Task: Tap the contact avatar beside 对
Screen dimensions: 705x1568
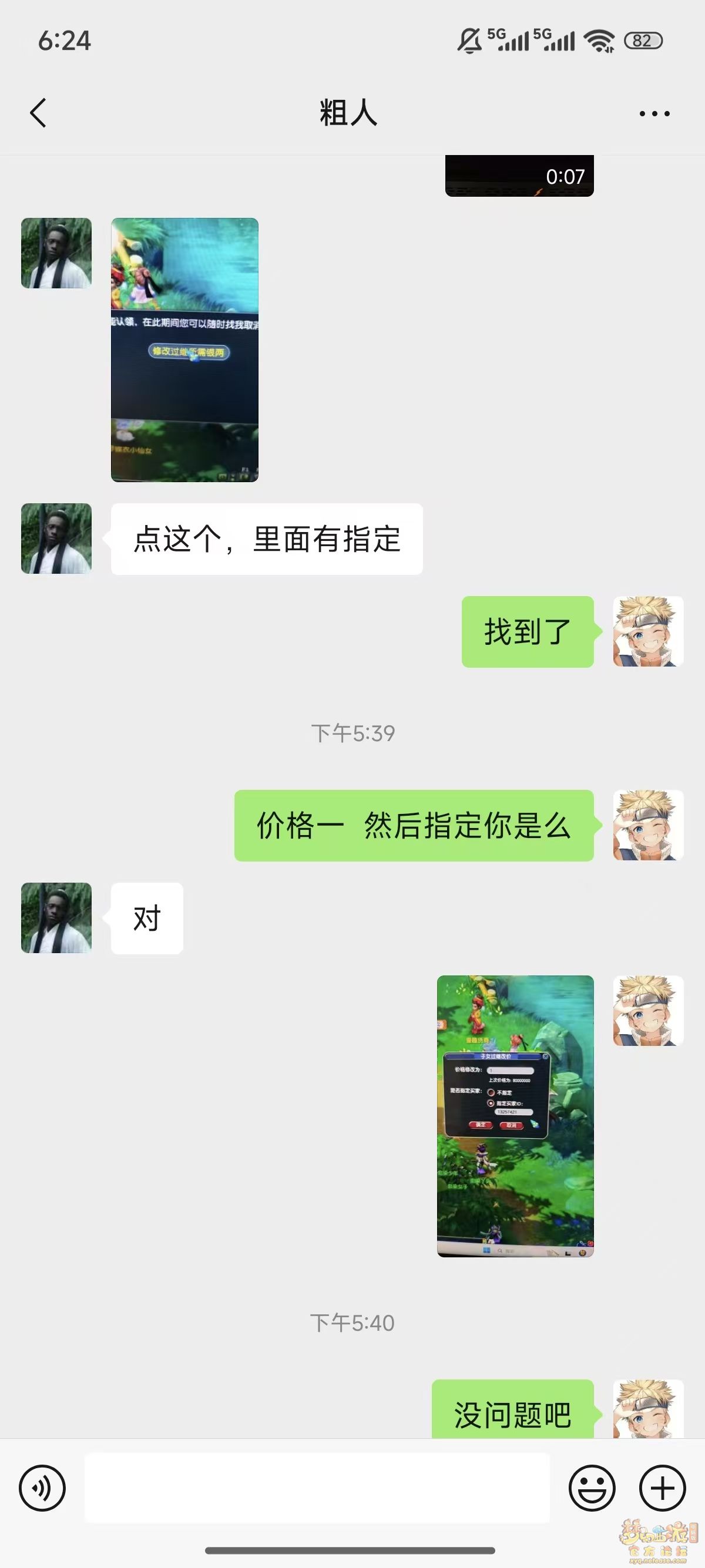Action: point(56,918)
